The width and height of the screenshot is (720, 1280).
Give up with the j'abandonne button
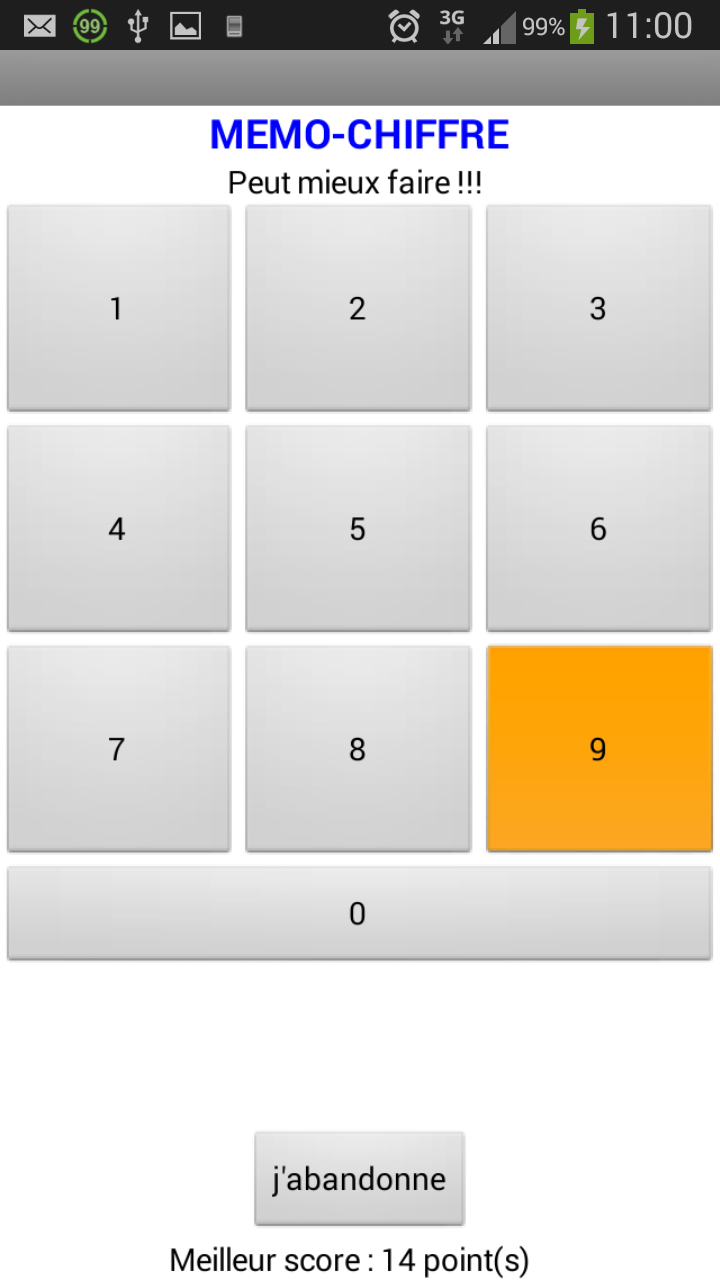(x=359, y=1178)
